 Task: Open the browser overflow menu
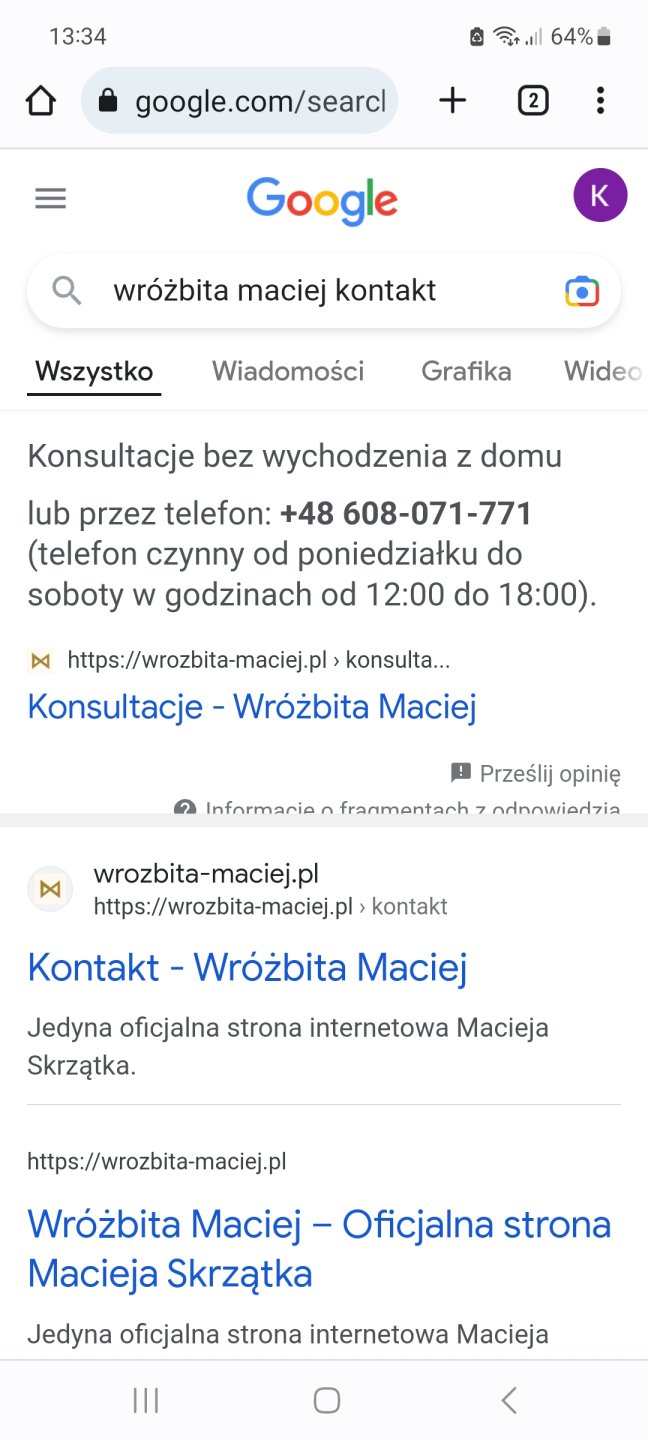coord(600,100)
